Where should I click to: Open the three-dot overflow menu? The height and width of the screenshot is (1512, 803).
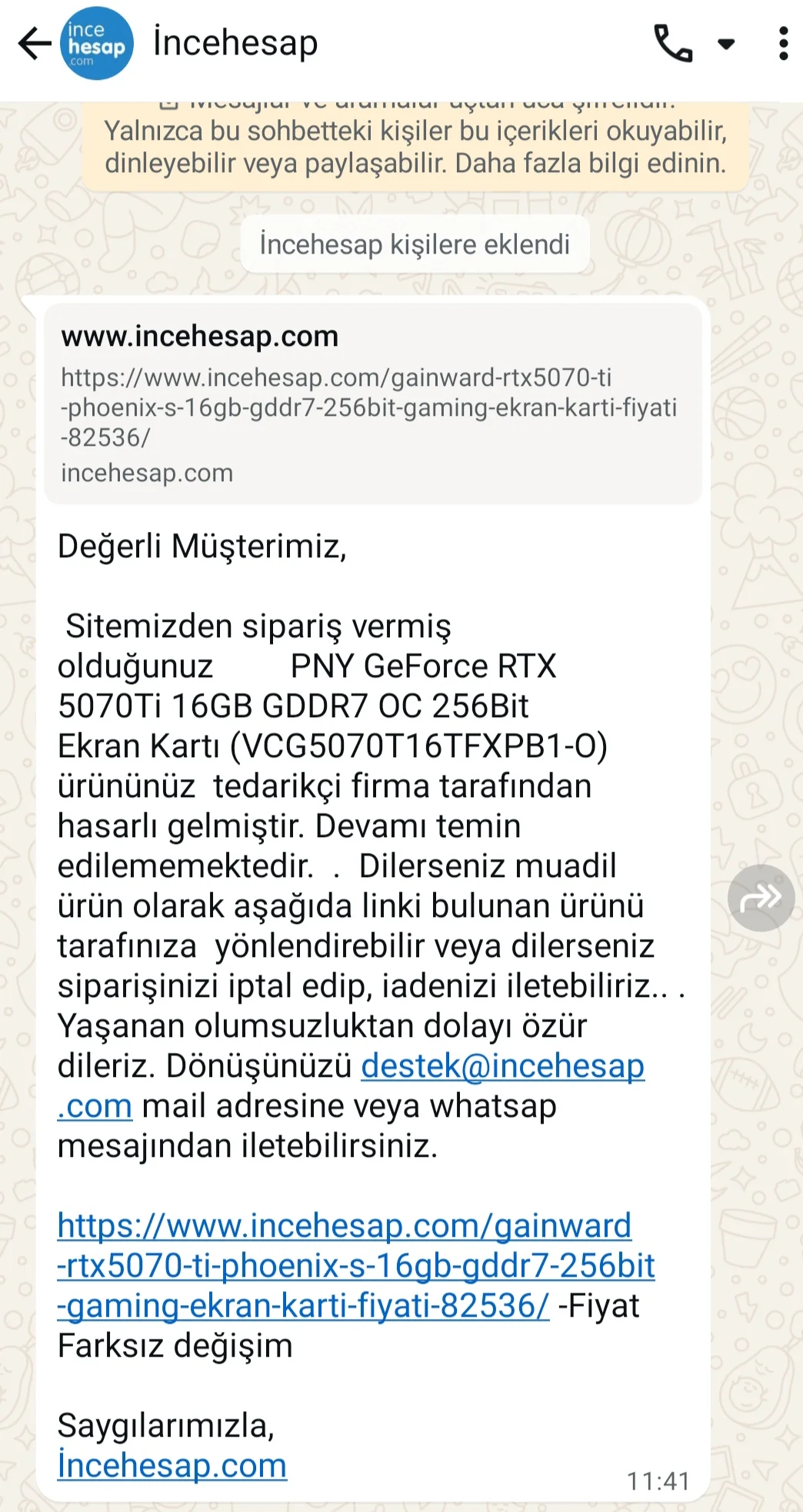(783, 44)
